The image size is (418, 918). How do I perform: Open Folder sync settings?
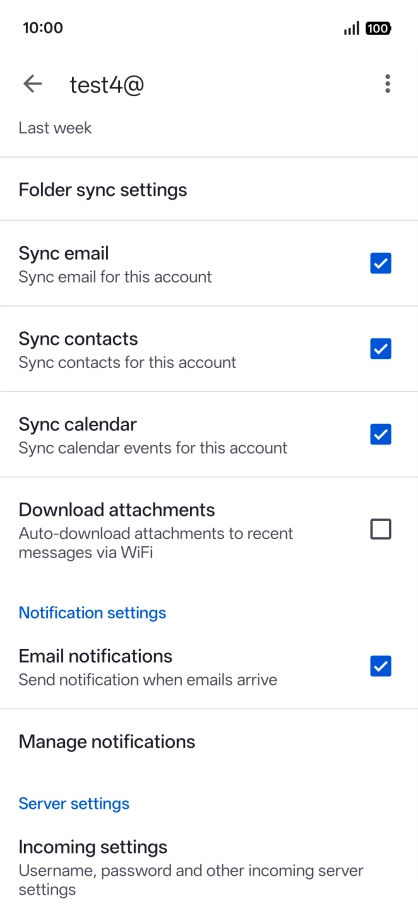click(x=209, y=190)
